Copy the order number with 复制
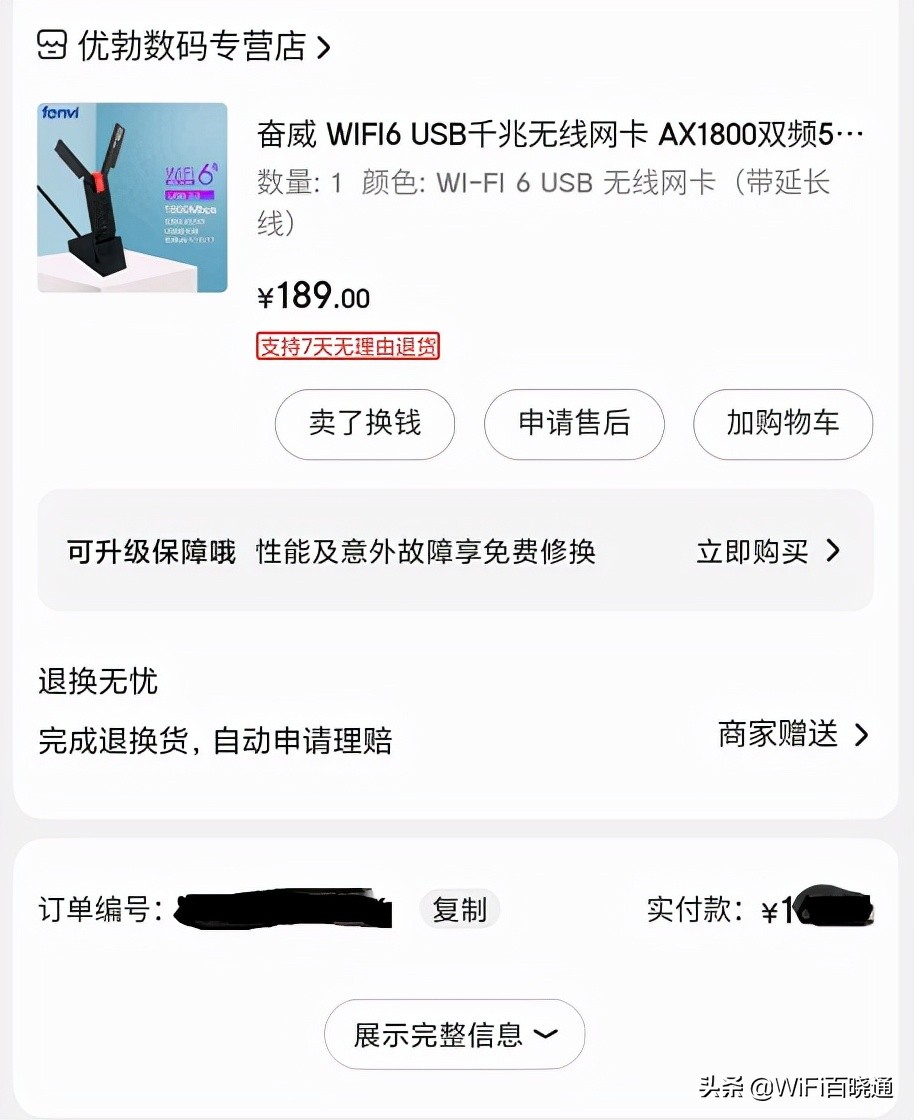Viewport: 914px width, 1120px height. (x=459, y=910)
